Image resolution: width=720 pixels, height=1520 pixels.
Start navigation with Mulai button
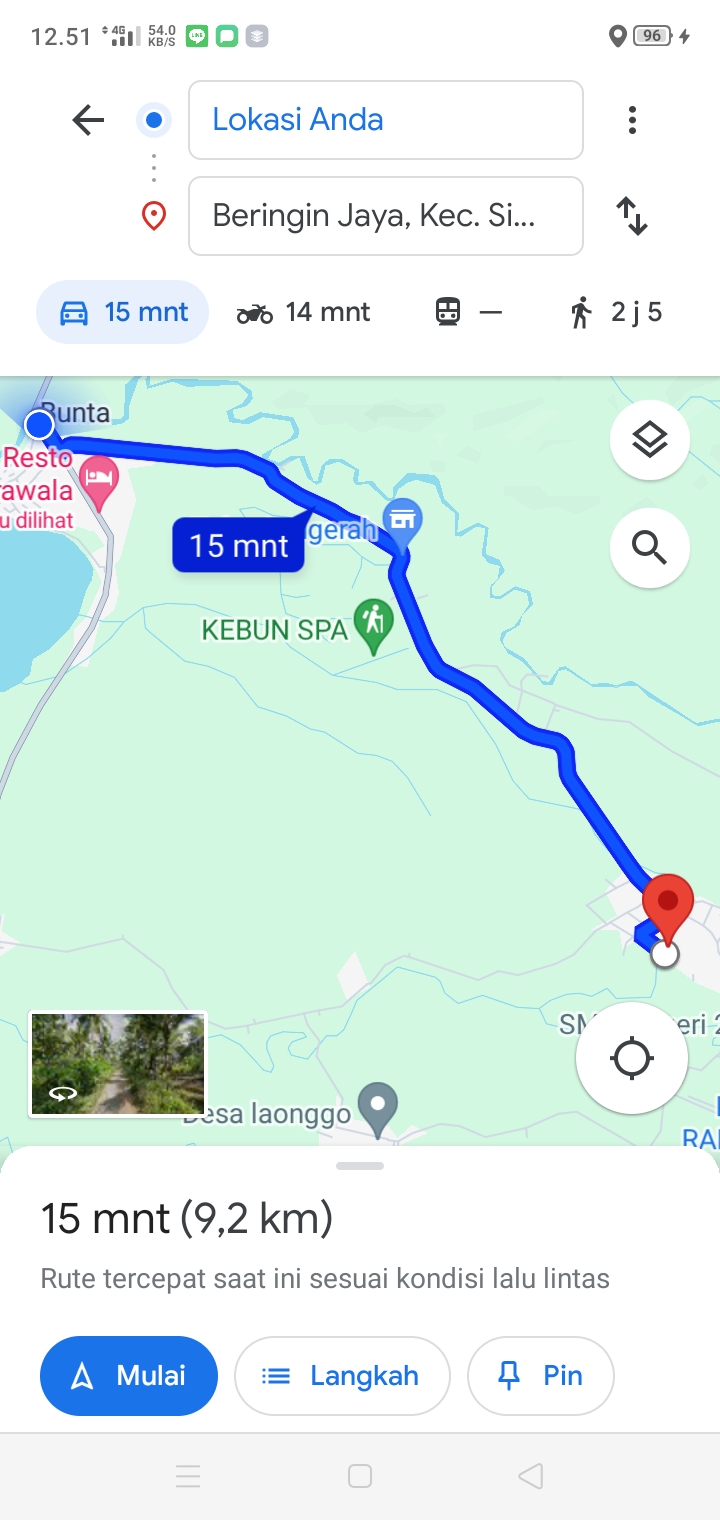click(129, 1376)
